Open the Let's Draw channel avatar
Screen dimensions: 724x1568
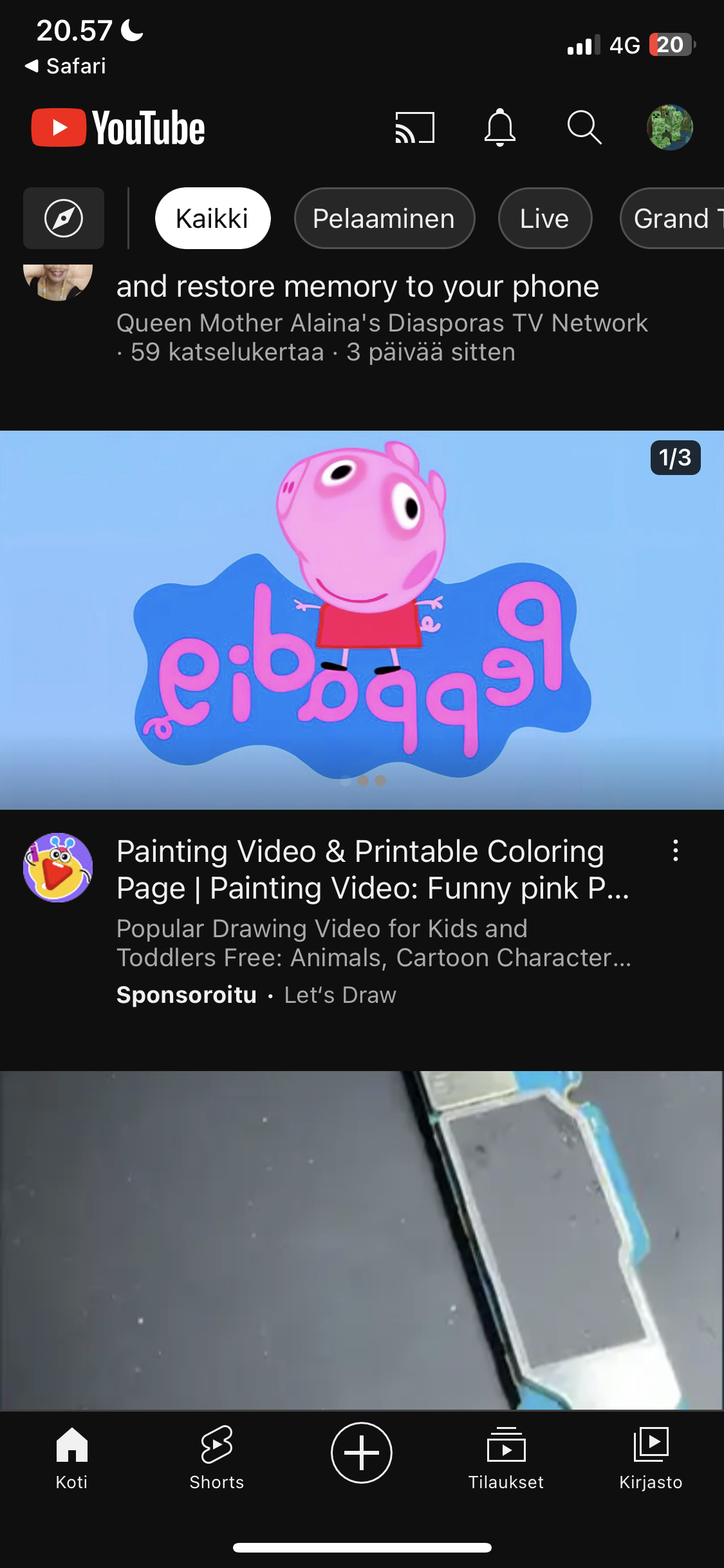[58, 868]
